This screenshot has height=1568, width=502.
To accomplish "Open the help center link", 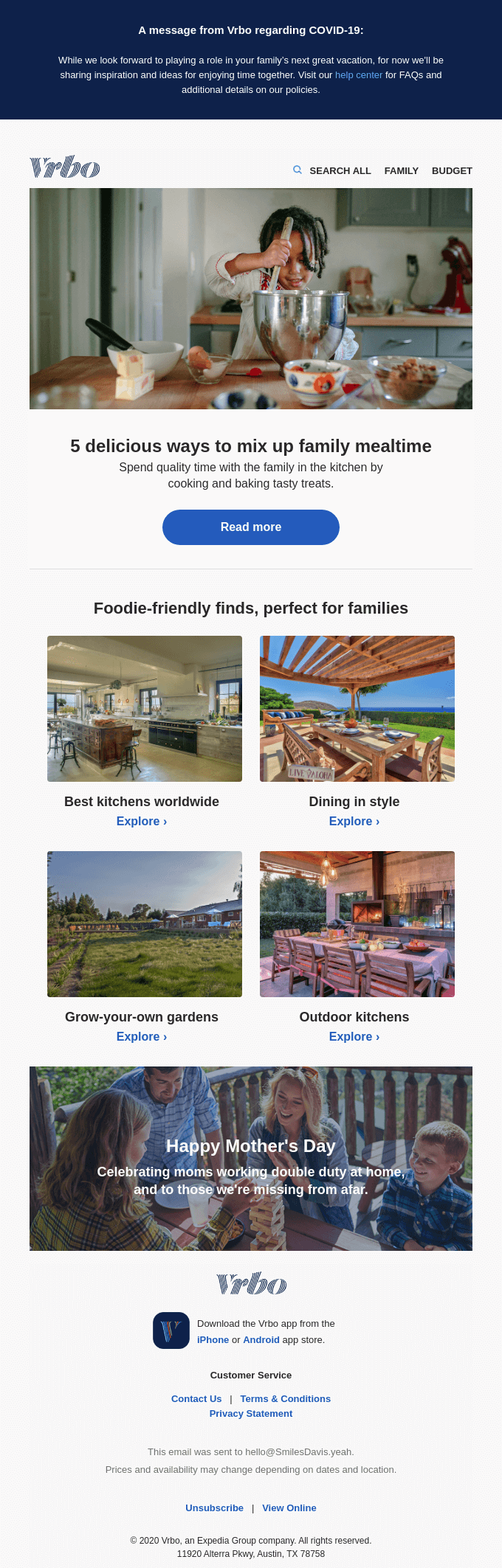I will click(x=359, y=75).
